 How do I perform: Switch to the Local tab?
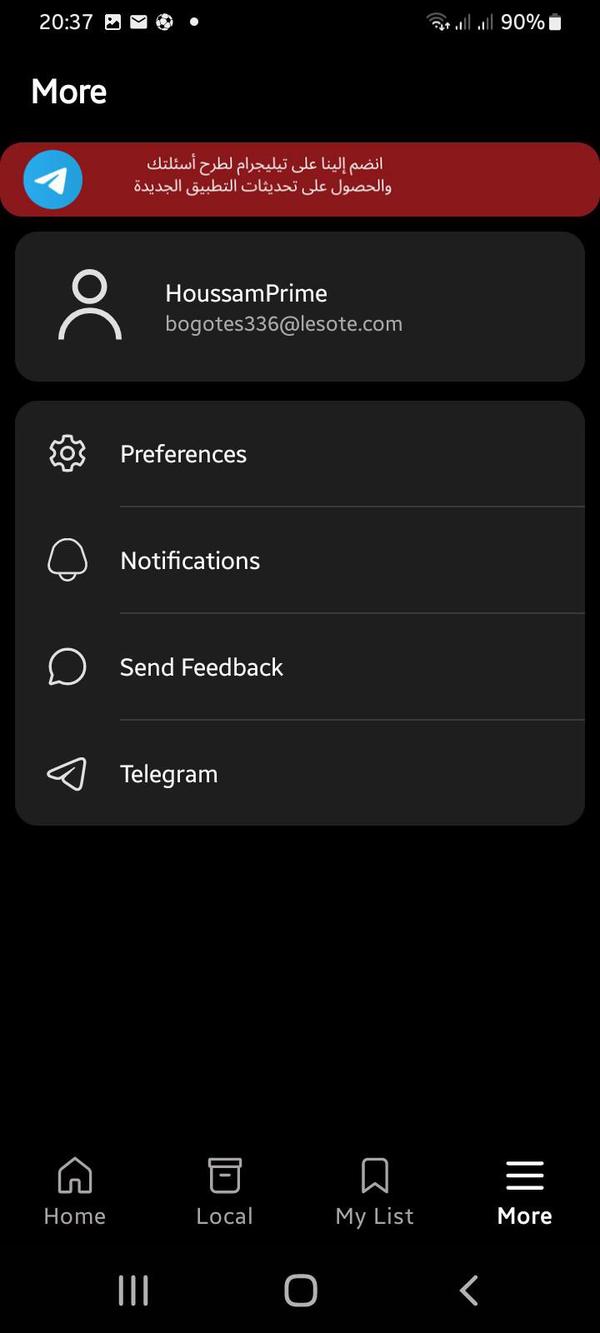pyautogui.click(x=225, y=1192)
